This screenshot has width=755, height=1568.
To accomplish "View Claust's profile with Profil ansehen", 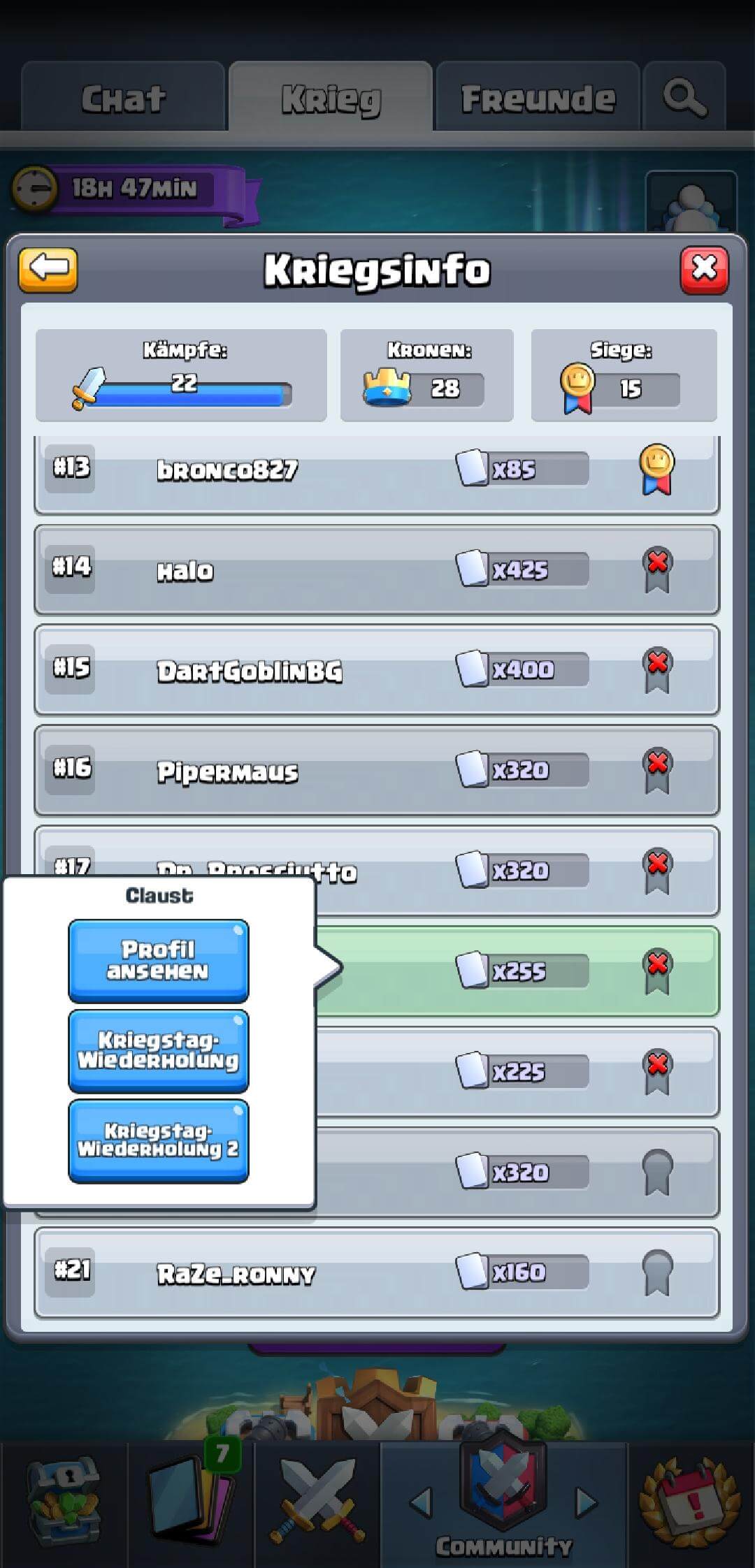I will (x=159, y=961).
